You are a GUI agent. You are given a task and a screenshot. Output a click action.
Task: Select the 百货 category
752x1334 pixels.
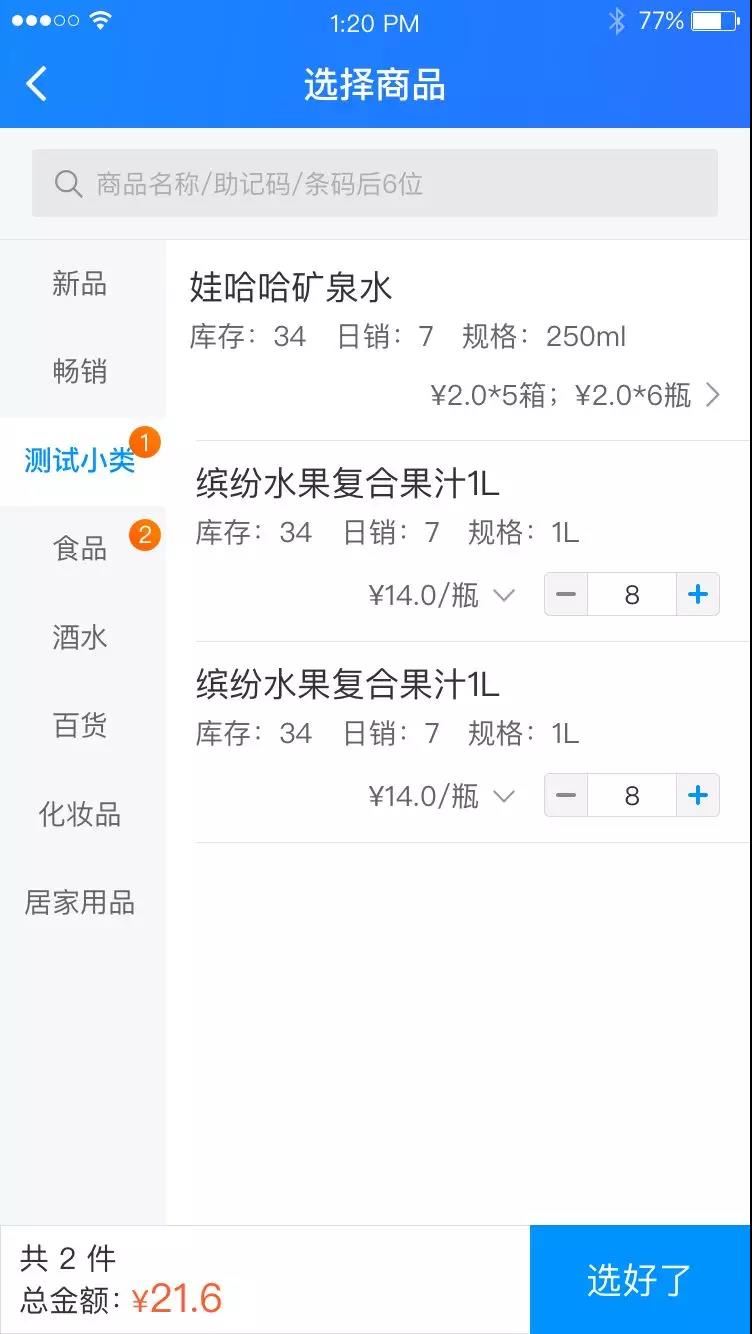pyautogui.click(x=80, y=725)
